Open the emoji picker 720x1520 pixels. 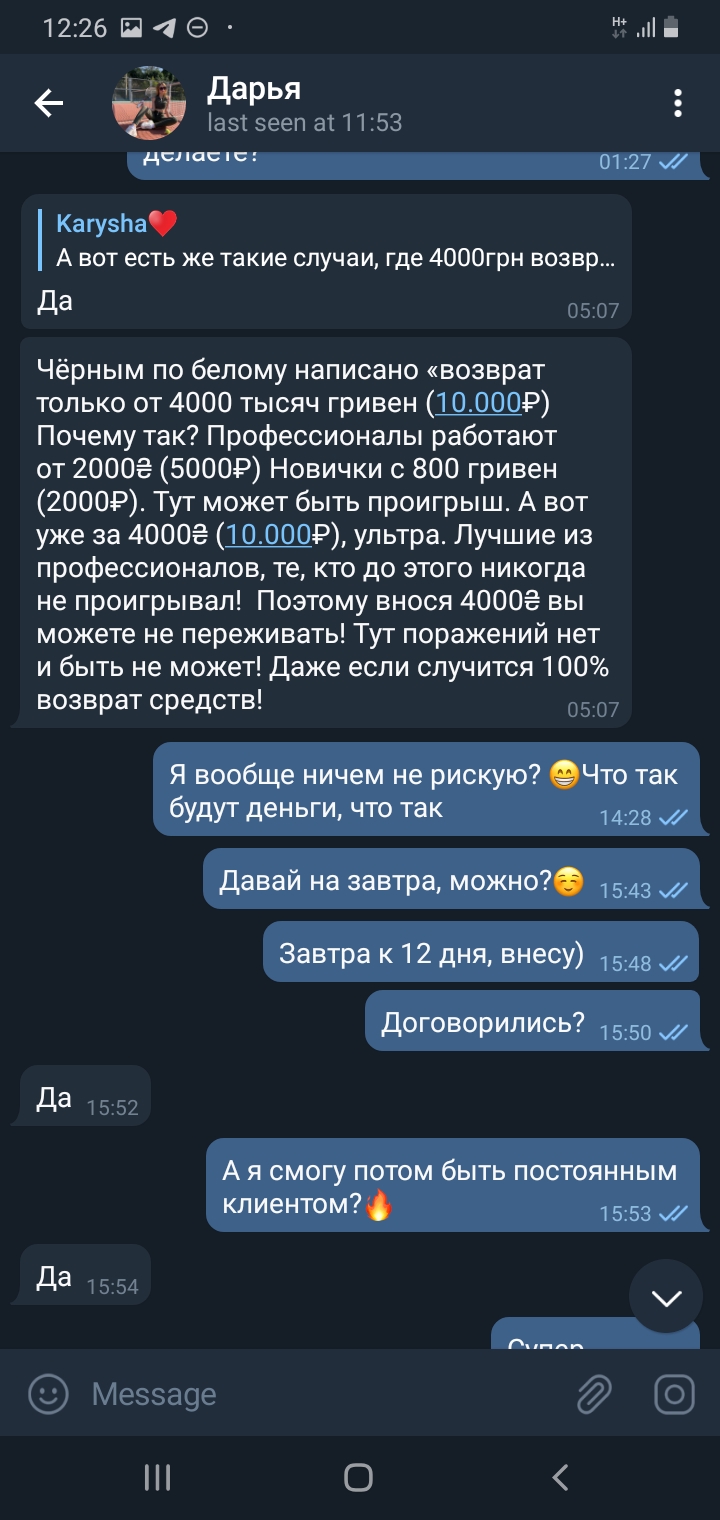tap(48, 1394)
